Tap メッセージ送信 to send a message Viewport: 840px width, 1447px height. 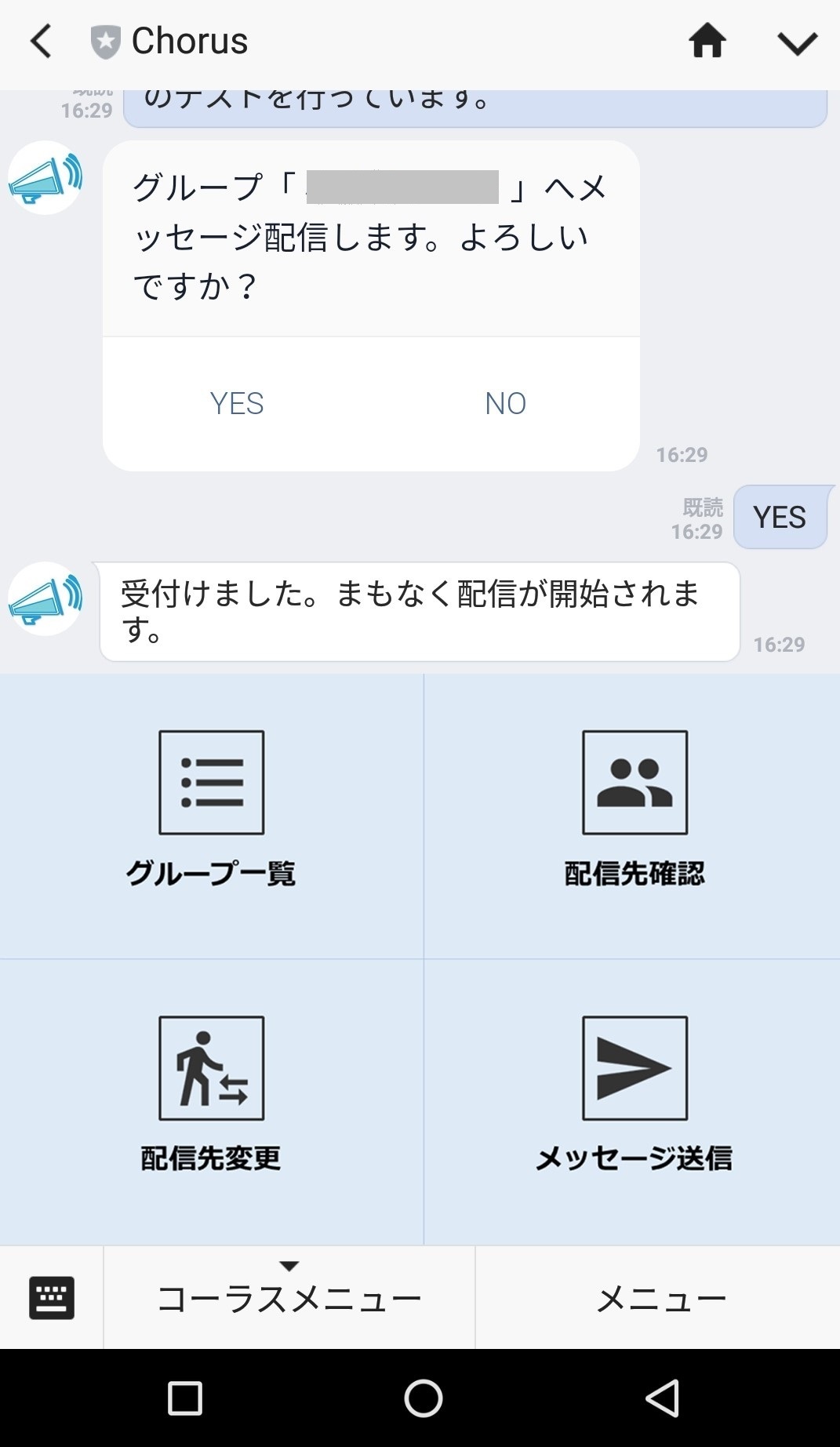(634, 1098)
